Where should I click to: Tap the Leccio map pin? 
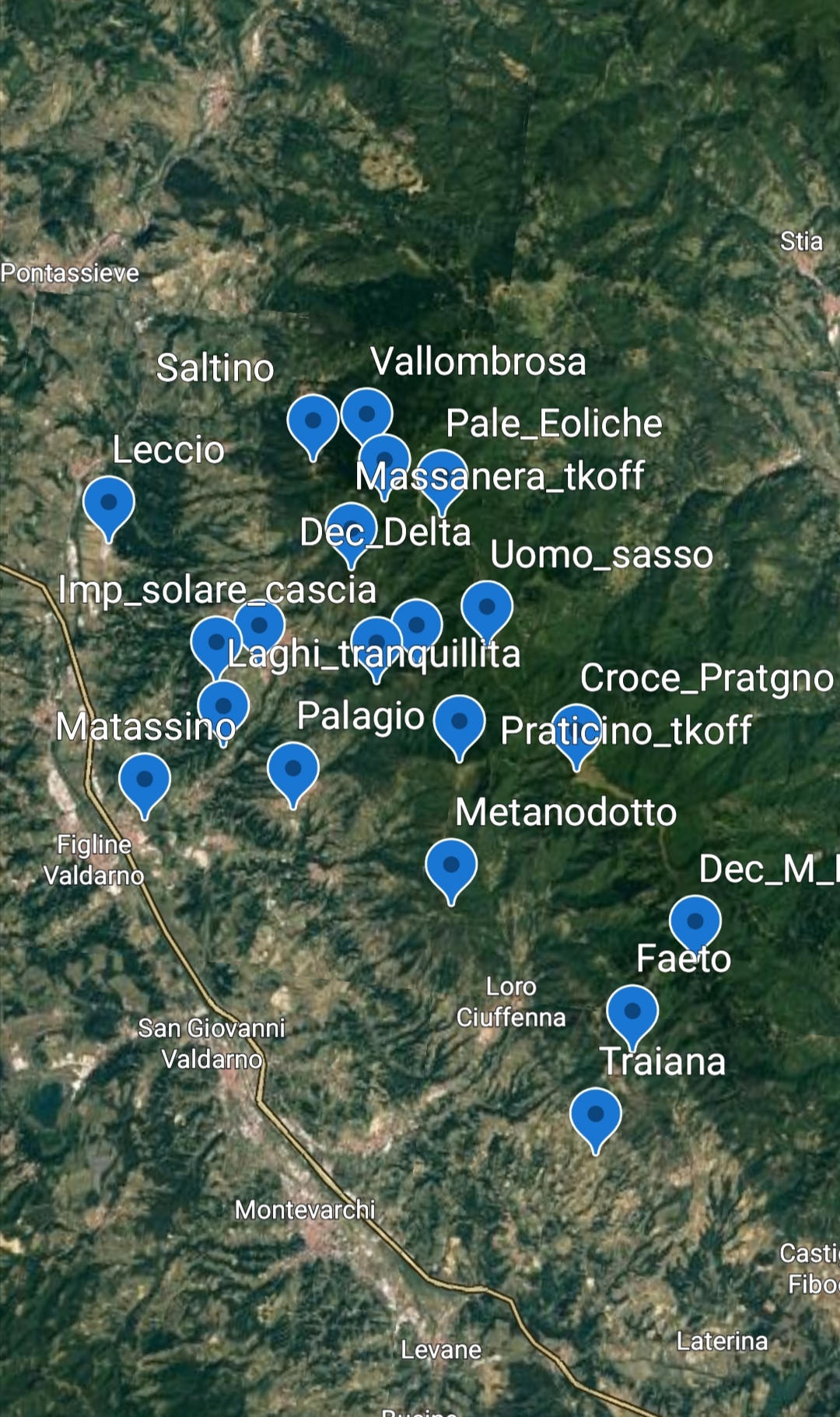(109, 503)
